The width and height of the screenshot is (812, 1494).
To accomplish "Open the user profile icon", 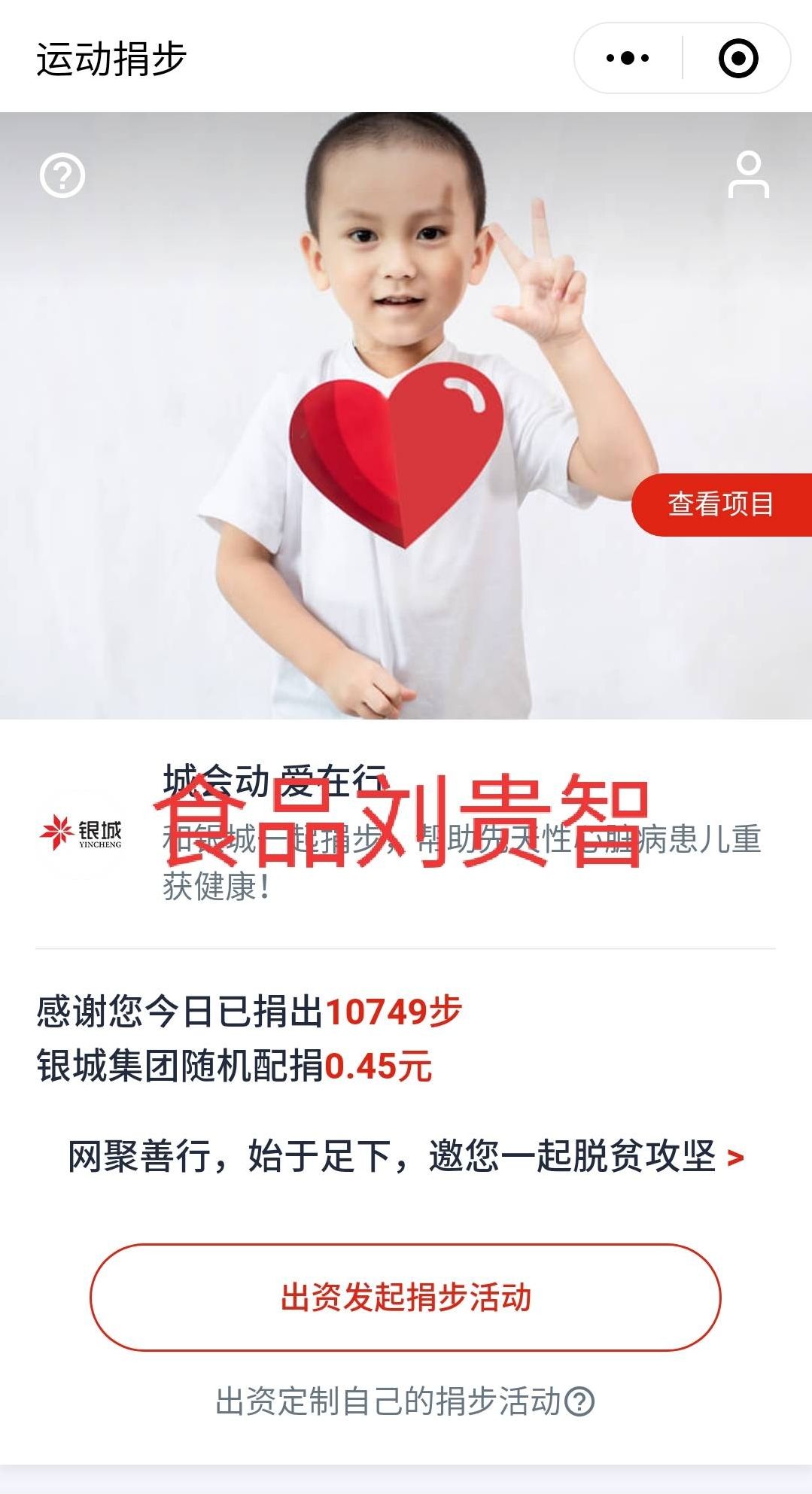I will (x=748, y=175).
